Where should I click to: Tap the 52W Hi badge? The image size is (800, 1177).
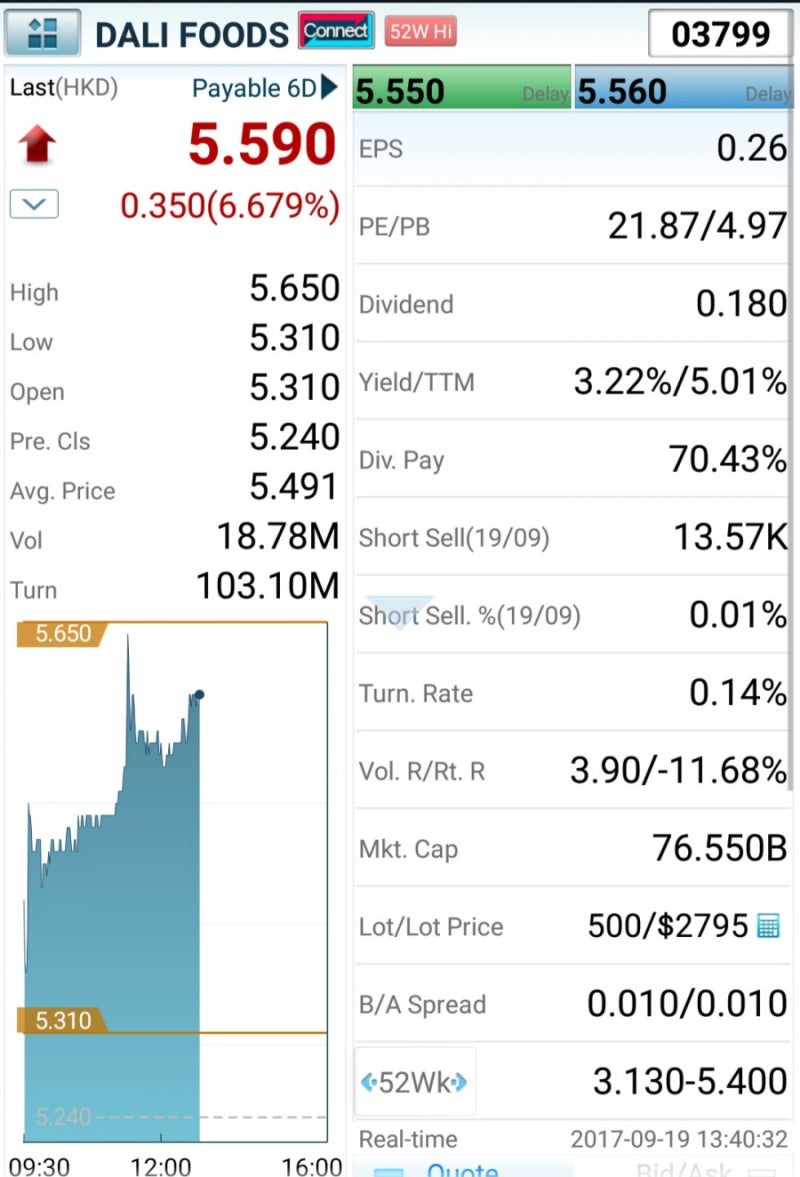click(x=421, y=32)
